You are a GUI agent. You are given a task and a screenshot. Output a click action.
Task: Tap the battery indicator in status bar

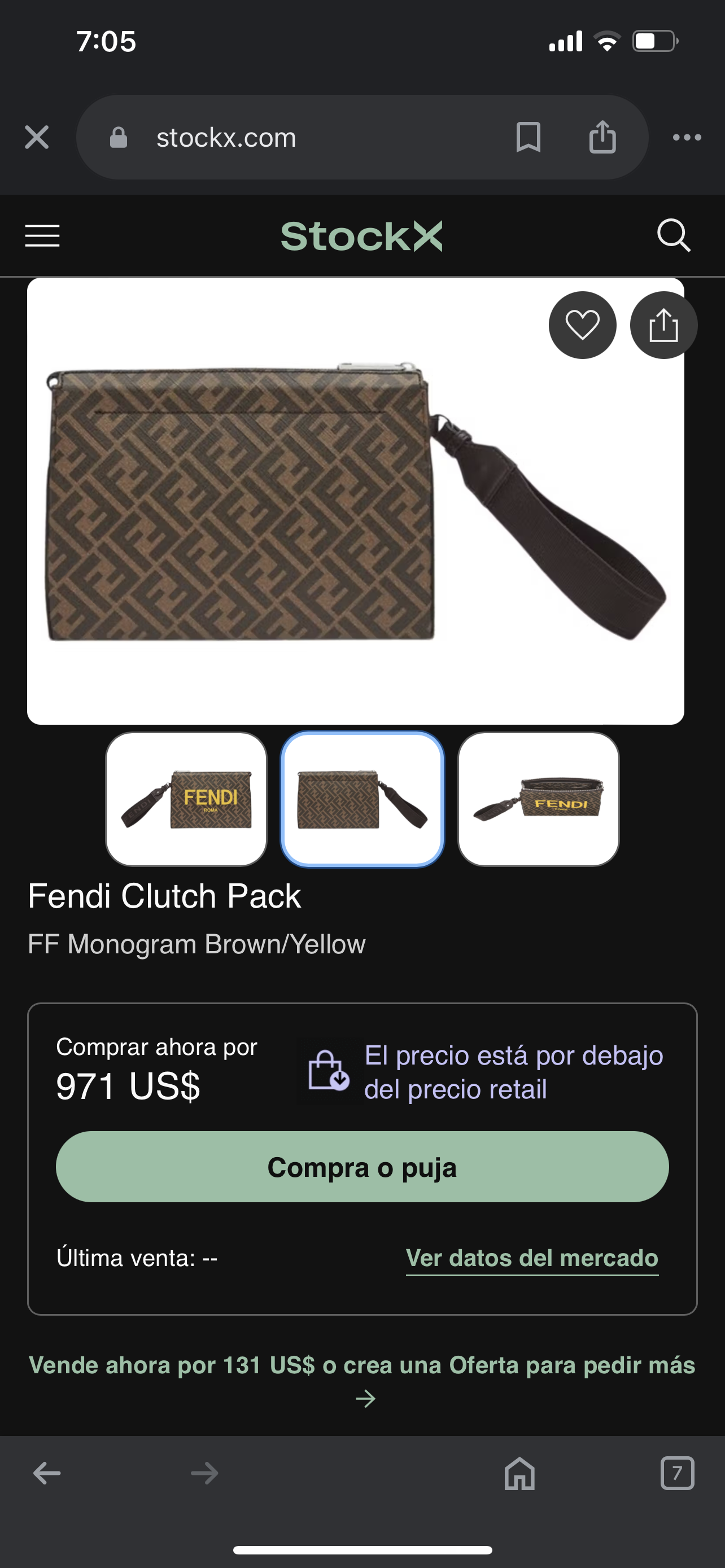[x=653, y=41]
